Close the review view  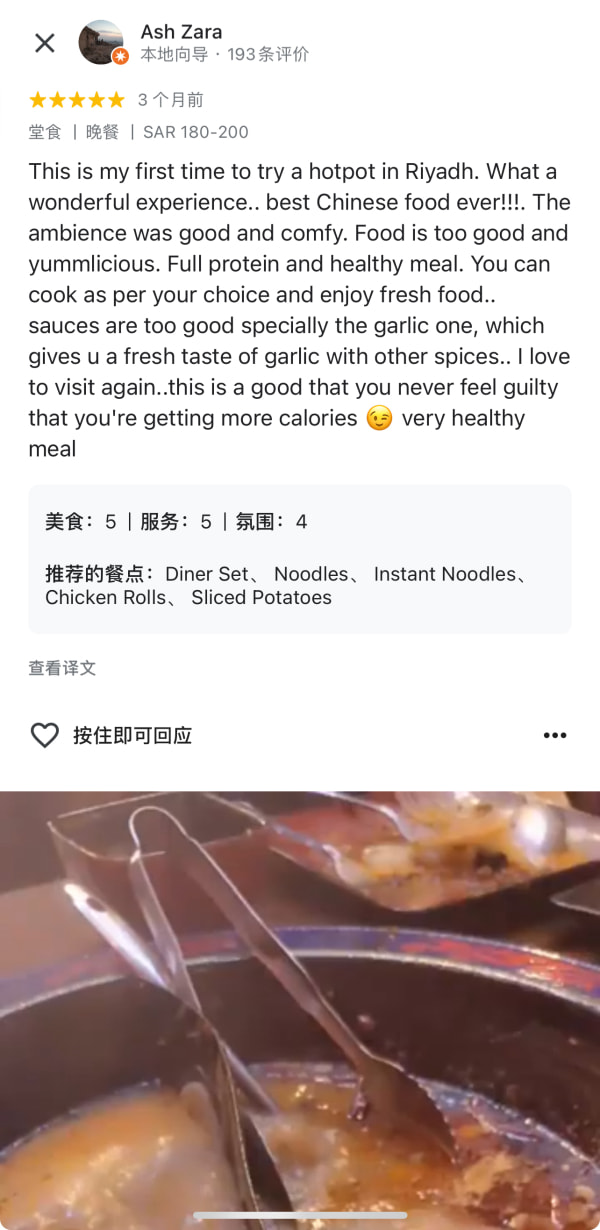(x=45, y=43)
